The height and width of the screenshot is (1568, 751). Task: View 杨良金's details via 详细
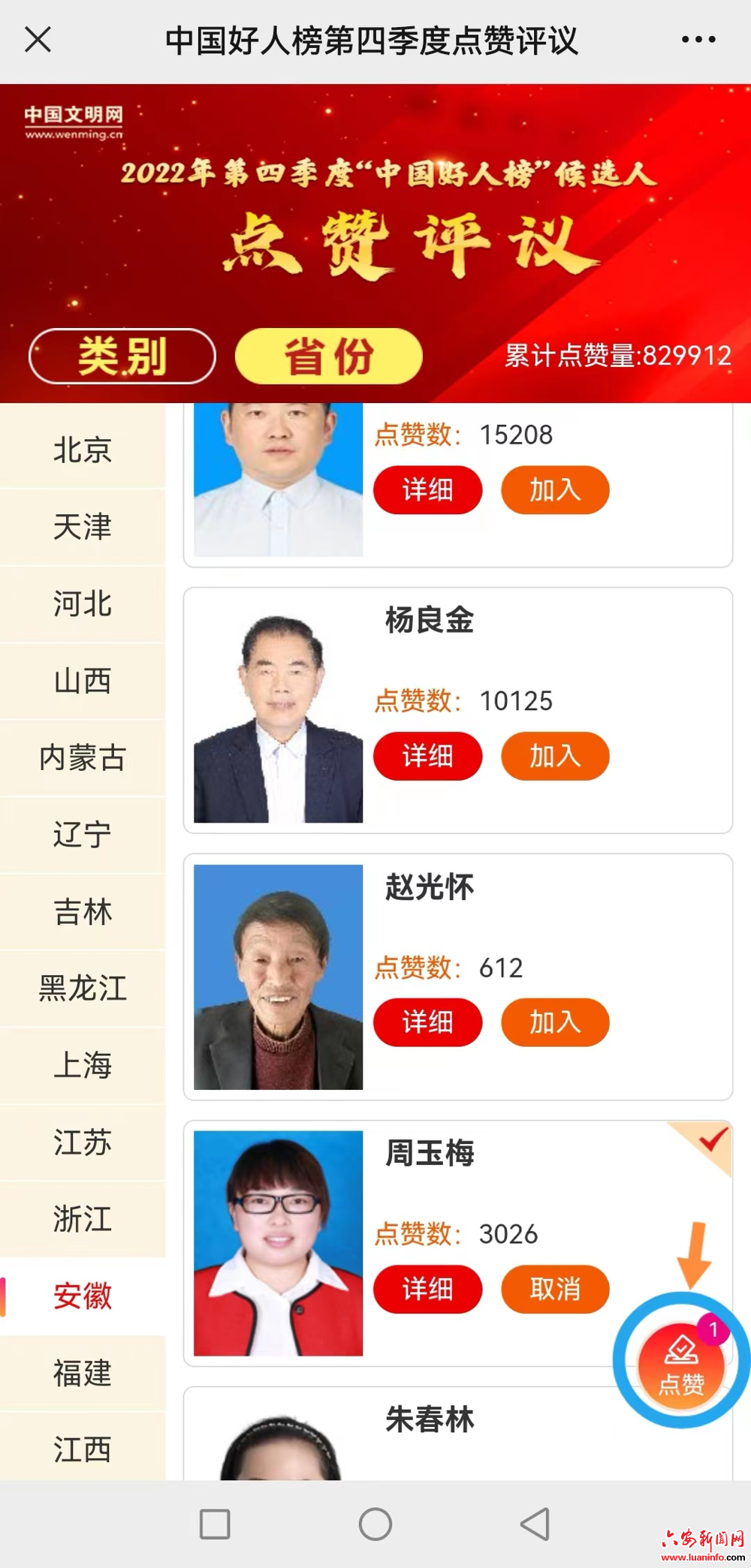tap(427, 756)
